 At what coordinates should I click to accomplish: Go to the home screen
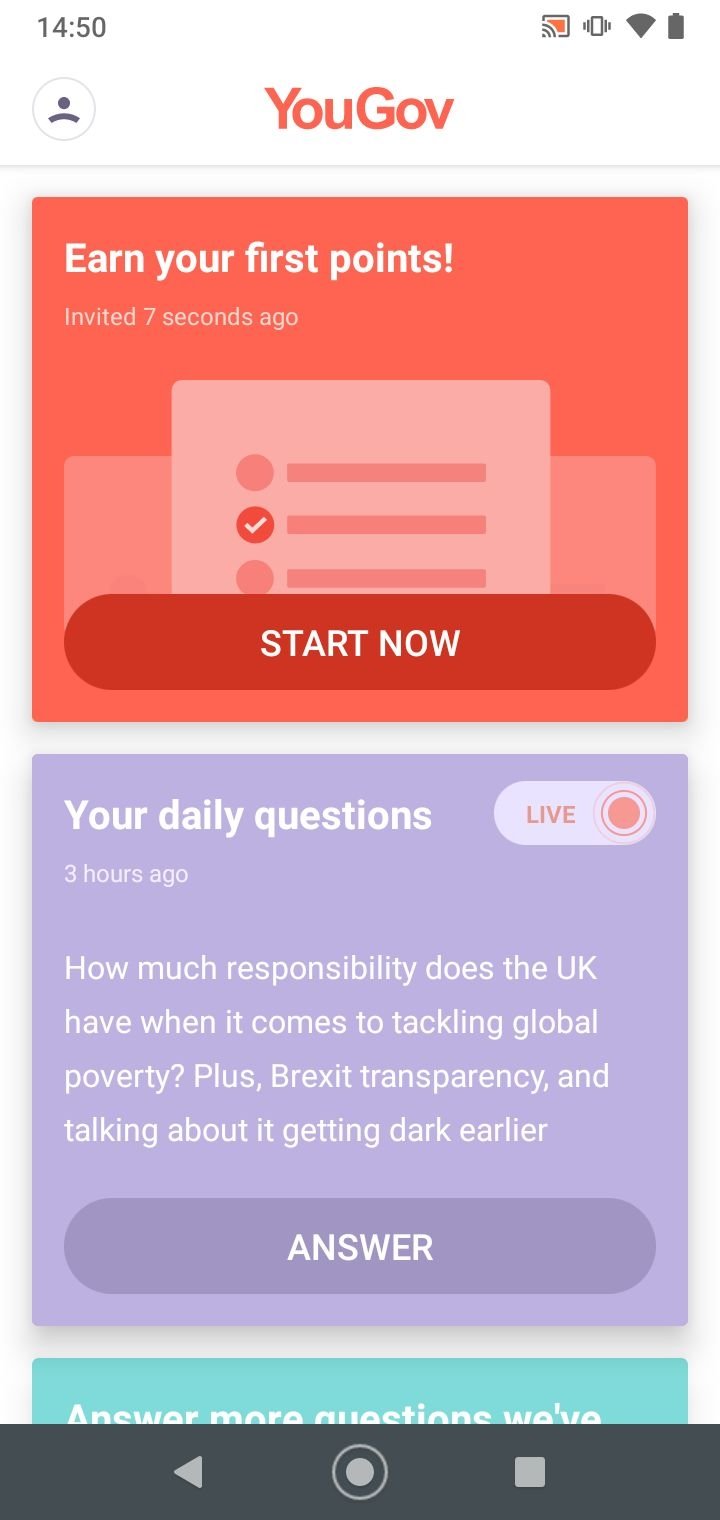tap(360, 1472)
